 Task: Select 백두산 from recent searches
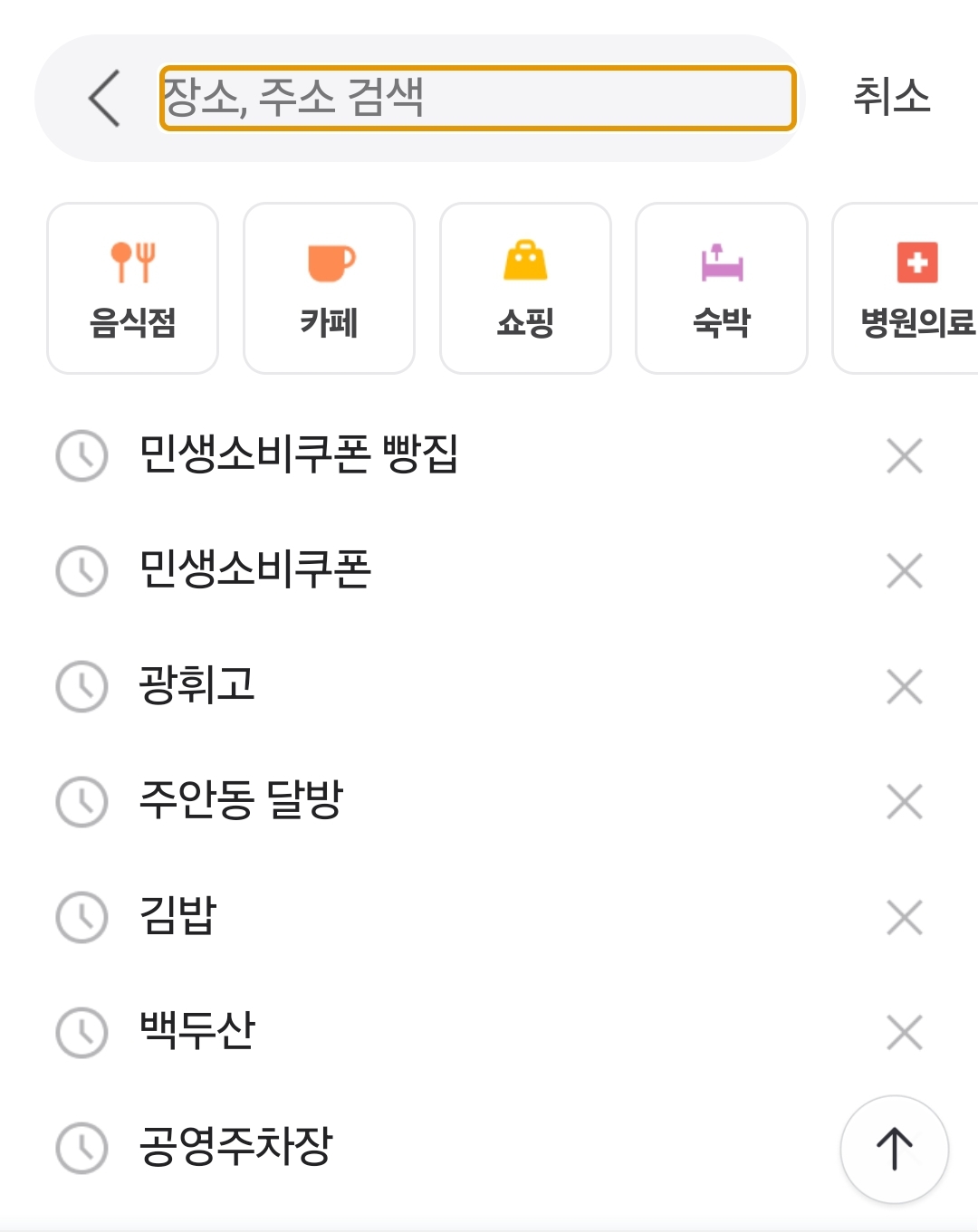tap(197, 1029)
